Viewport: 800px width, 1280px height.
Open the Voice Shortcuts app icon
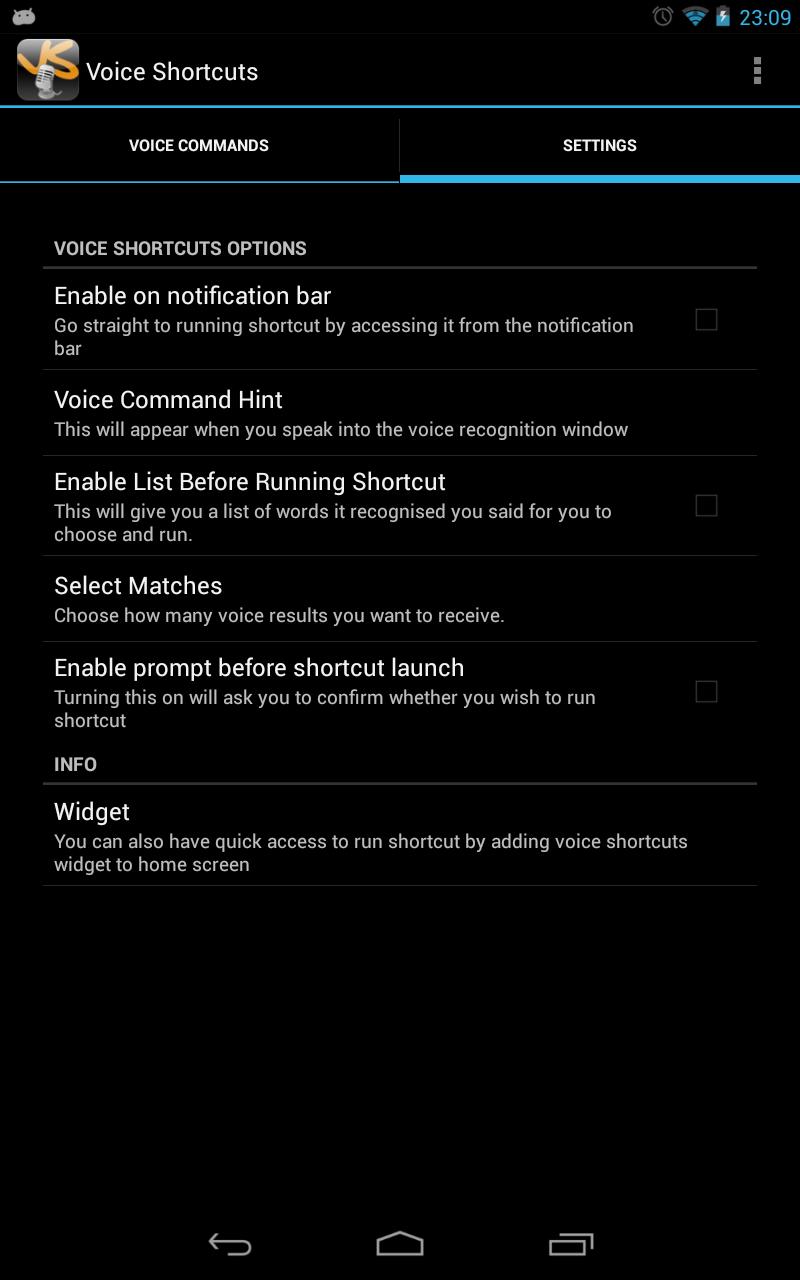pos(48,70)
